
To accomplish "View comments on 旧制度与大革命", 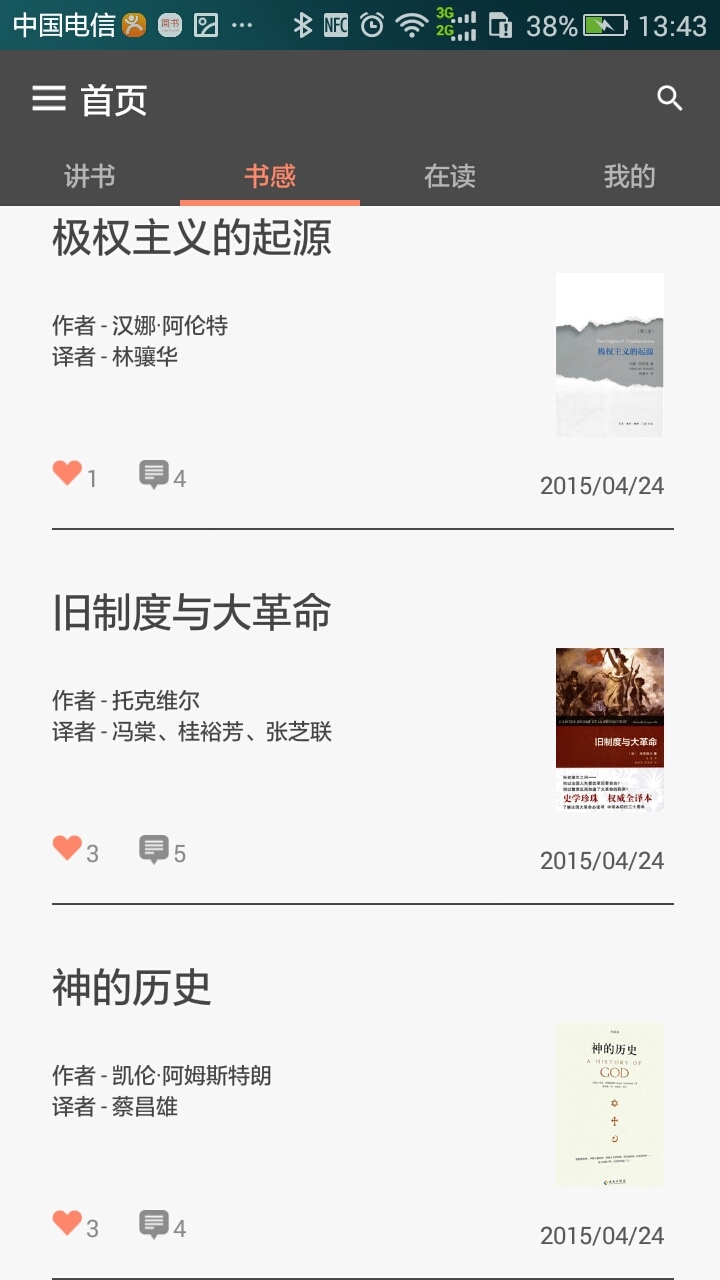I will click(x=154, y=849).
